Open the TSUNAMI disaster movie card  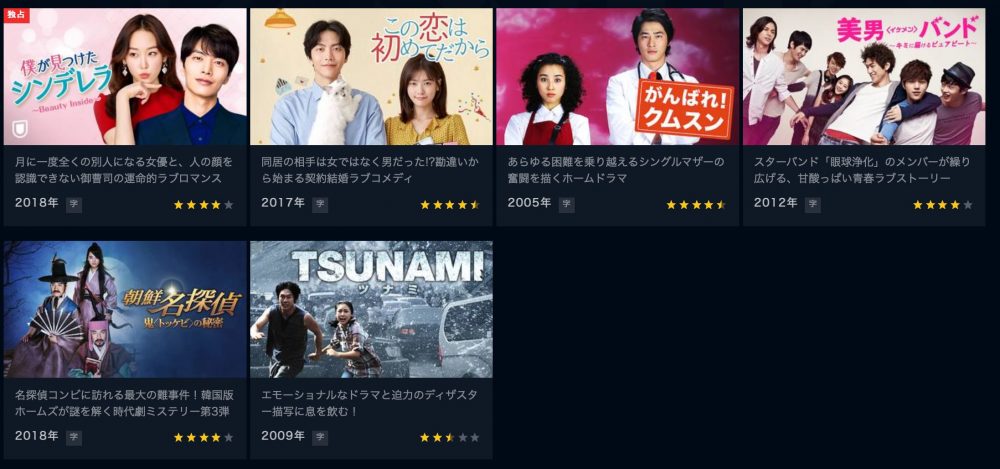click(371, 310)
